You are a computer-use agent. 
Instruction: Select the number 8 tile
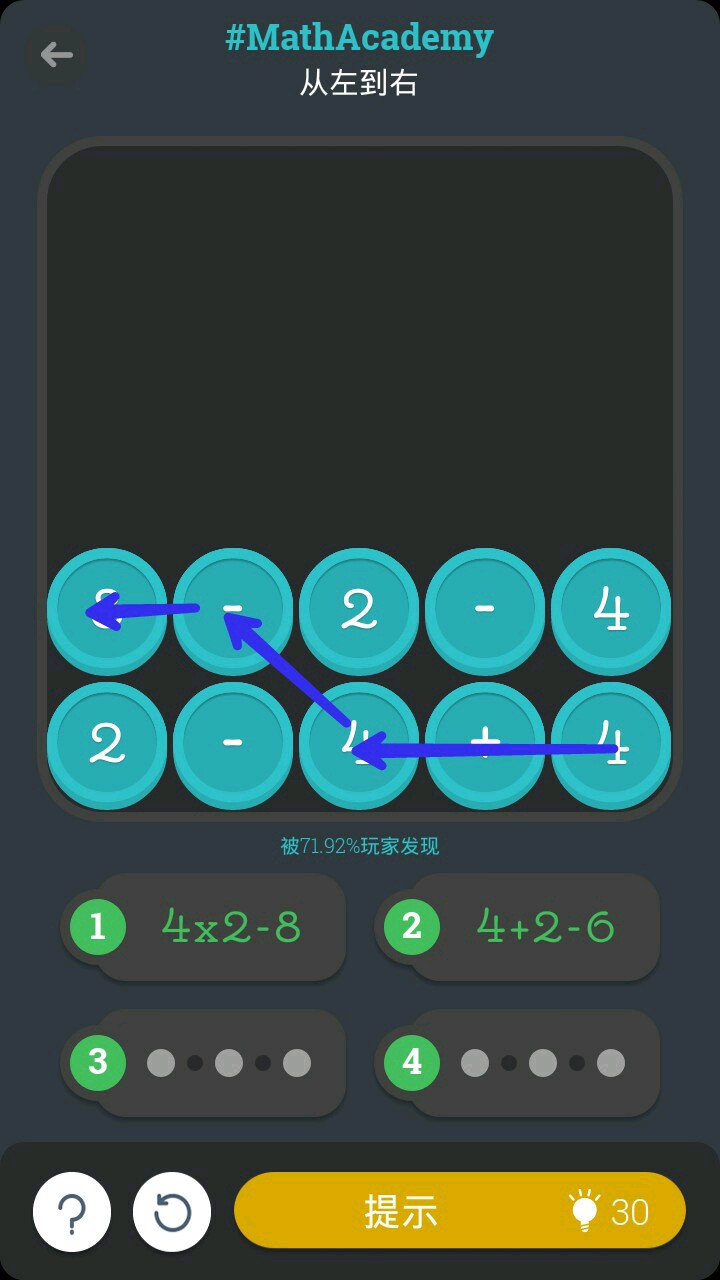click(107, 609)
